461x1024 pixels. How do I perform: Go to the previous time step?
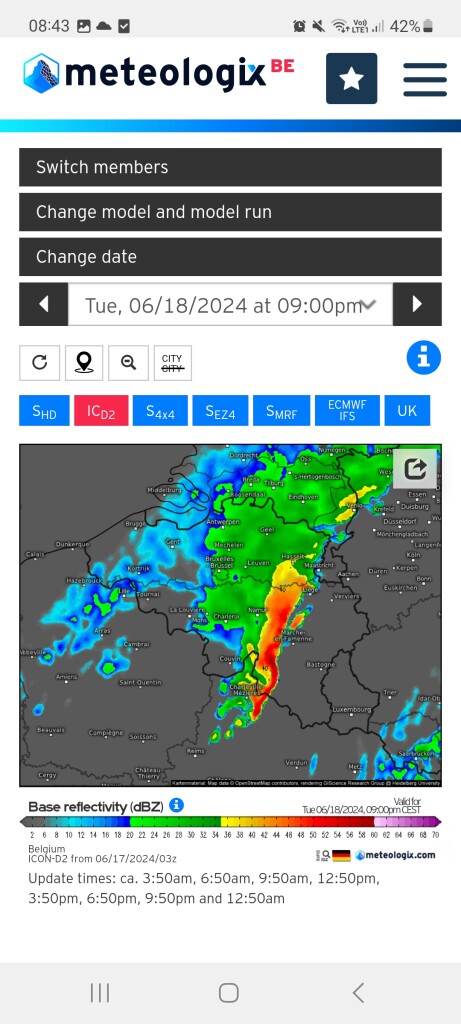44,304
